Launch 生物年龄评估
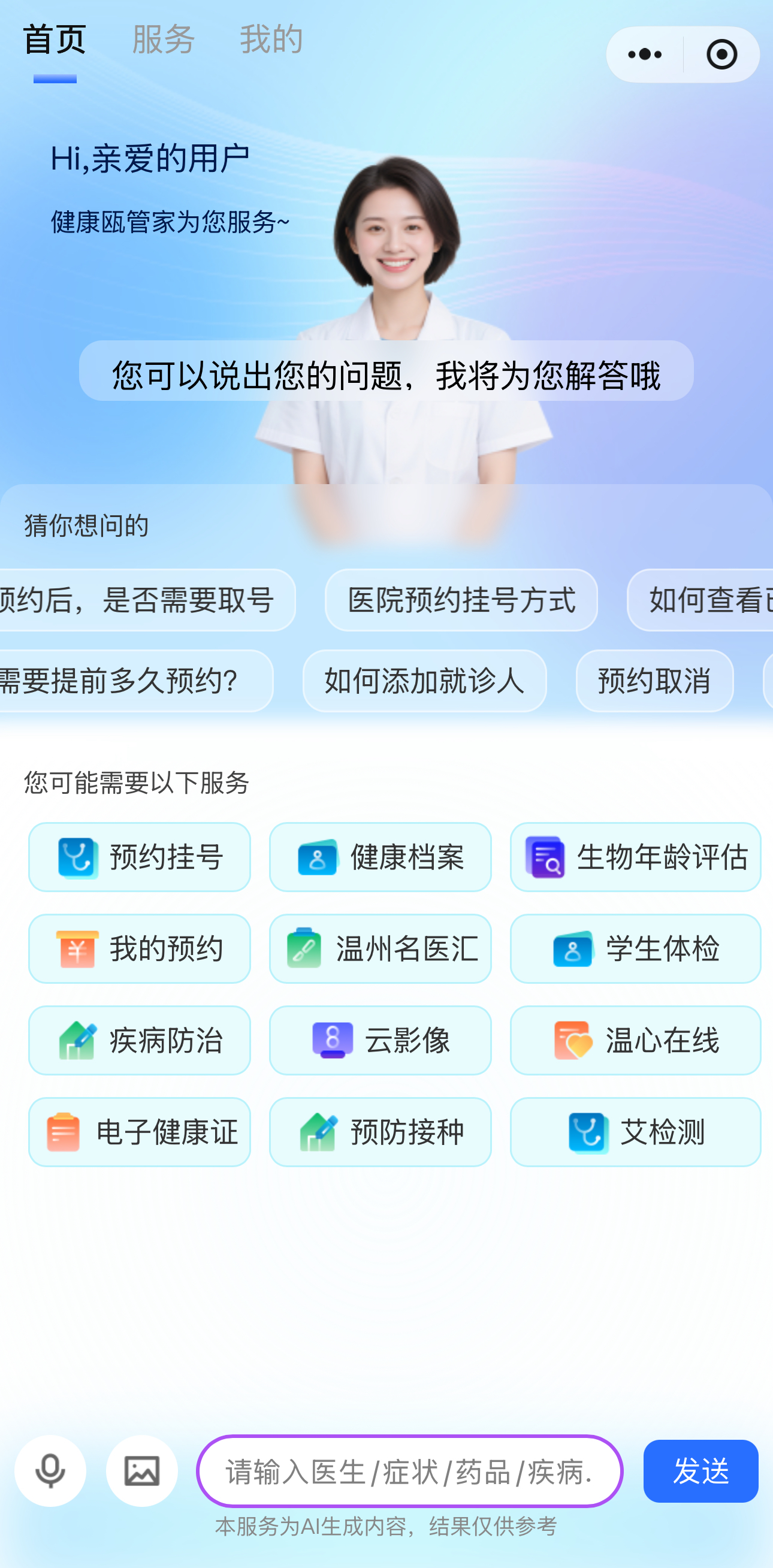 click(635, 857)
